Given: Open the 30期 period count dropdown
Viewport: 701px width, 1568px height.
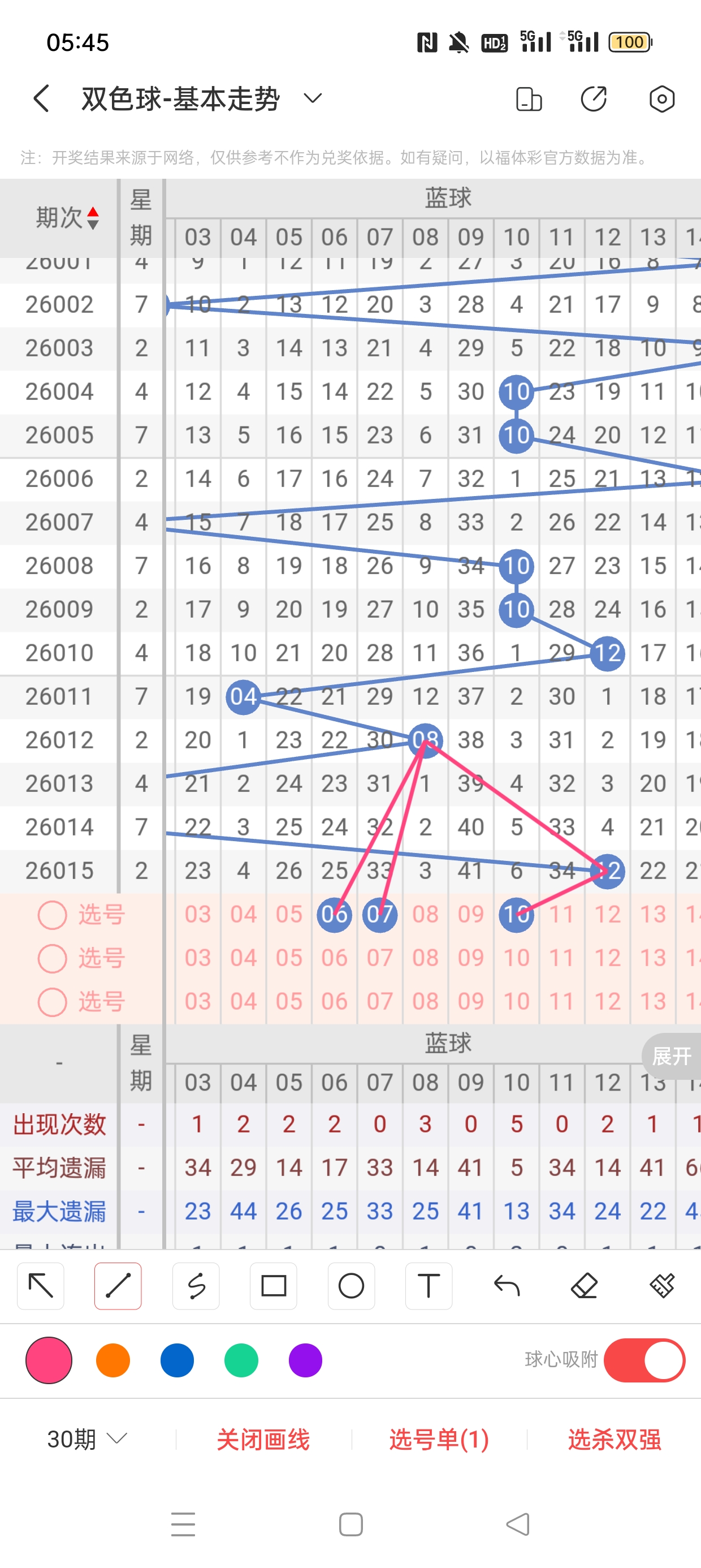Looking at the screenshot, I should pos(87,1439).
